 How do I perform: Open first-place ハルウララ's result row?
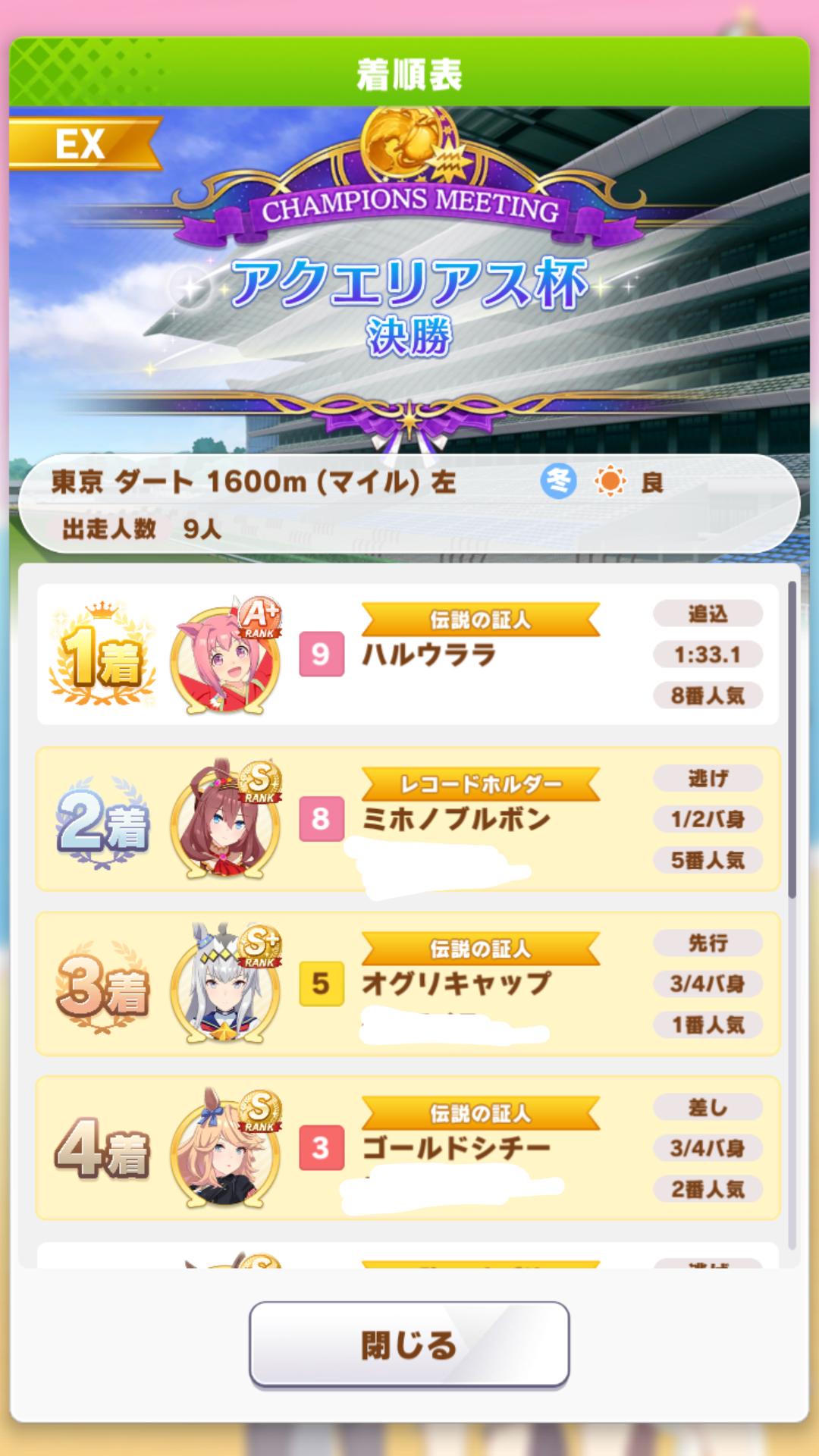[x=408, y=654]
